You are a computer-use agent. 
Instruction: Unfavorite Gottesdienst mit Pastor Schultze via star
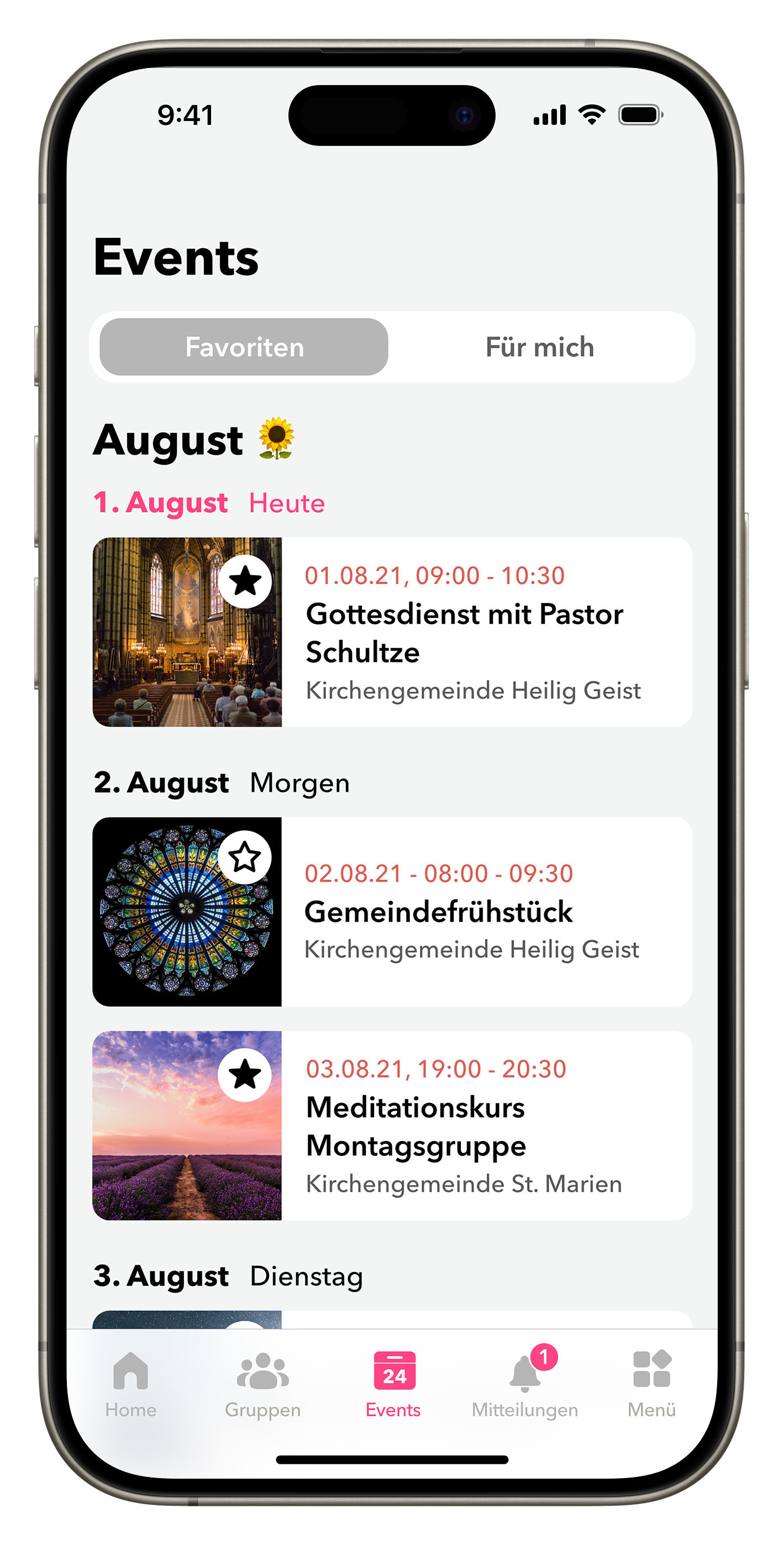pyautogui.click(x=245, y=581)
